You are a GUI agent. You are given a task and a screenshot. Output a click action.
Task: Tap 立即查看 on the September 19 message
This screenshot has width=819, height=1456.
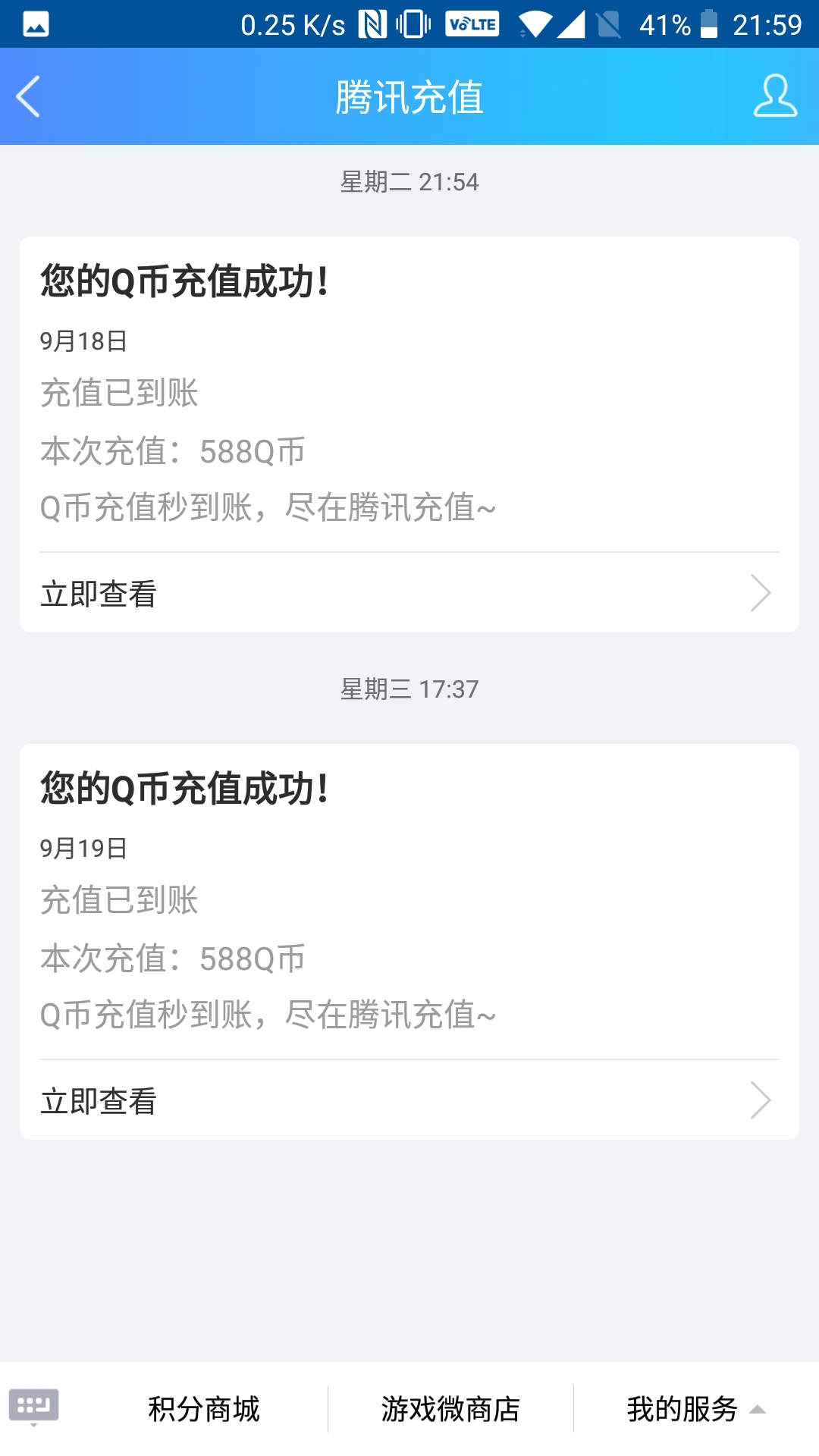coord(98,1101)
